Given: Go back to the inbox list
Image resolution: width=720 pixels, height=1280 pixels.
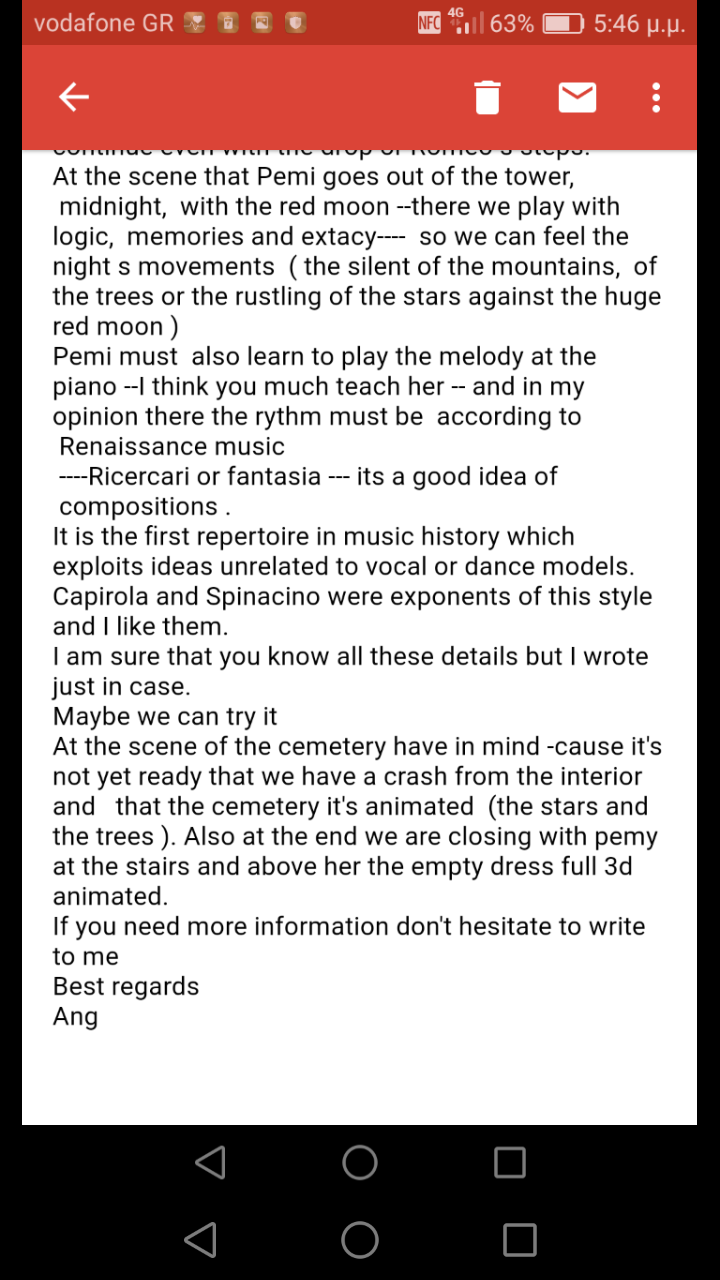Looking at the screenshot, I should (x=74, y=97).
